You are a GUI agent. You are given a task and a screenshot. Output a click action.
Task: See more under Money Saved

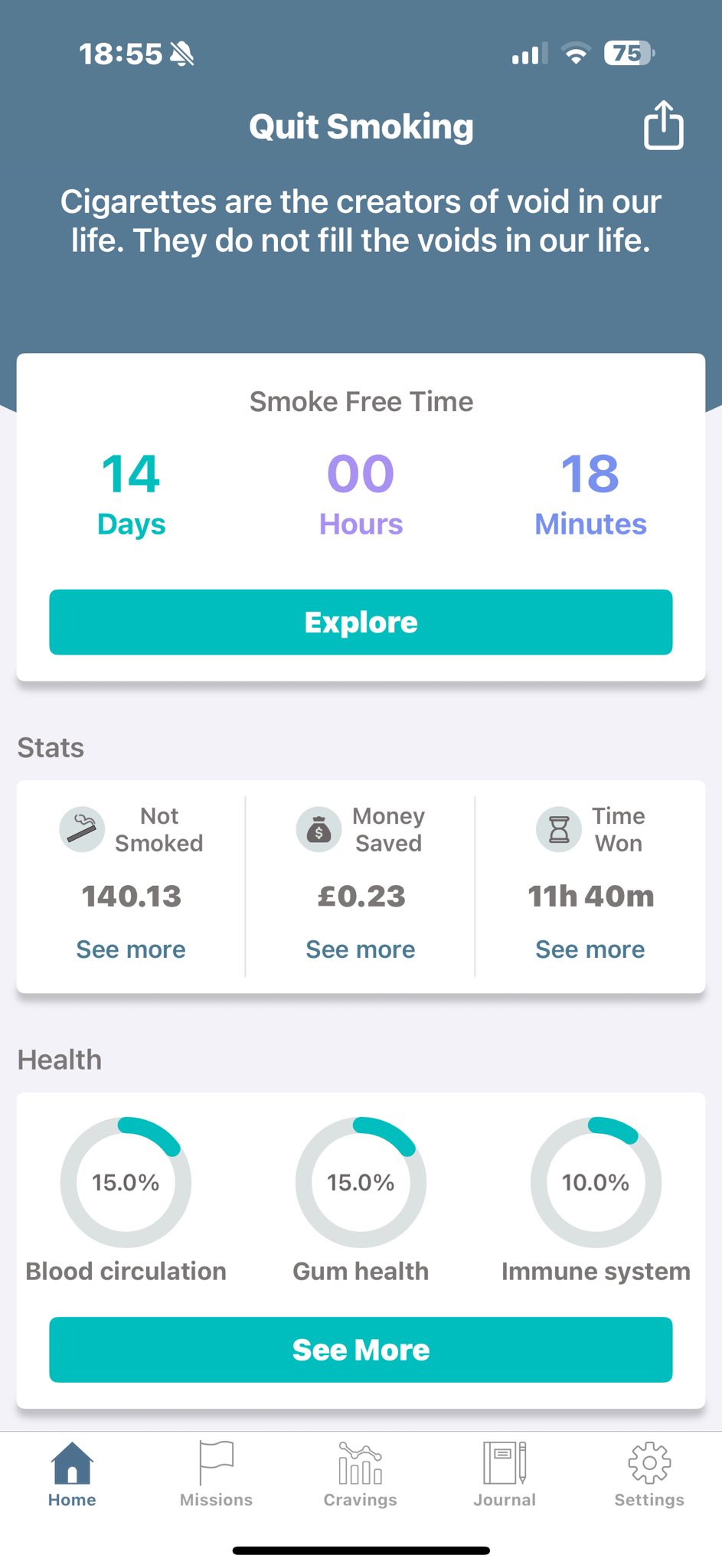[x=361, y=949]
